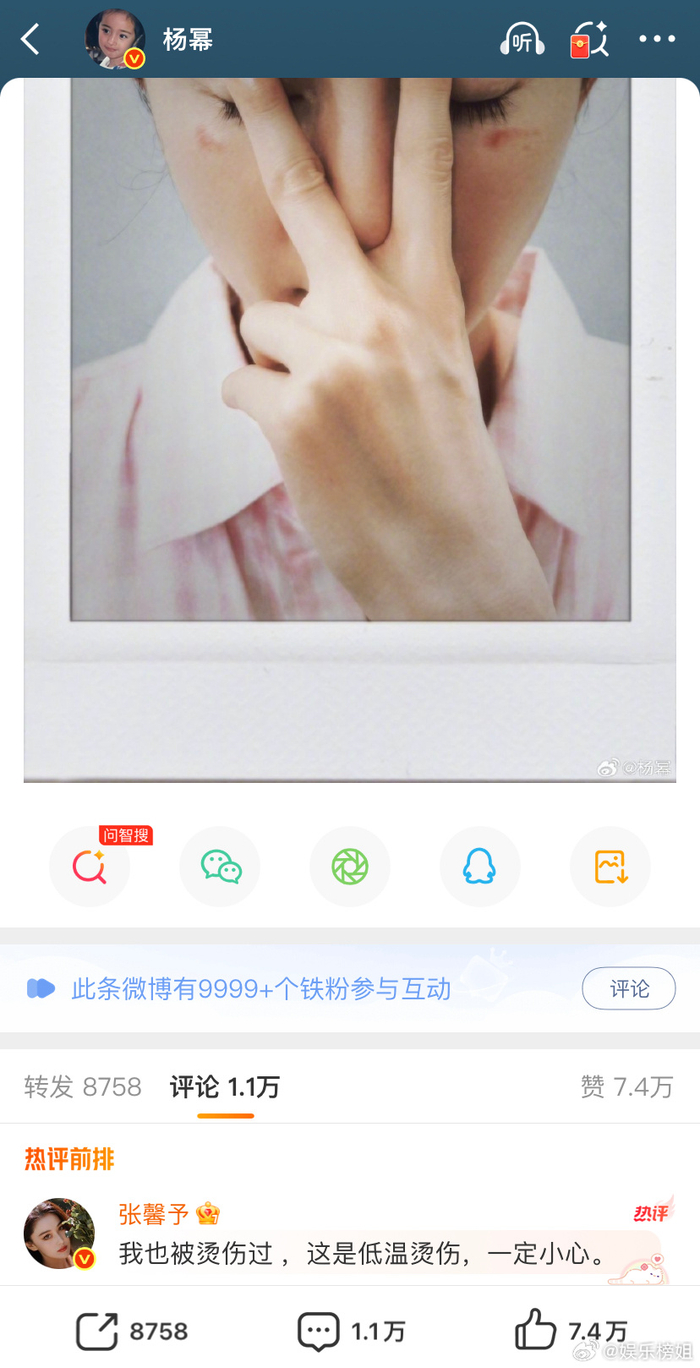Open 张馨予's profile from her comment
This screenshot has height=1368, width=700.
click(x=59, y=1233)
